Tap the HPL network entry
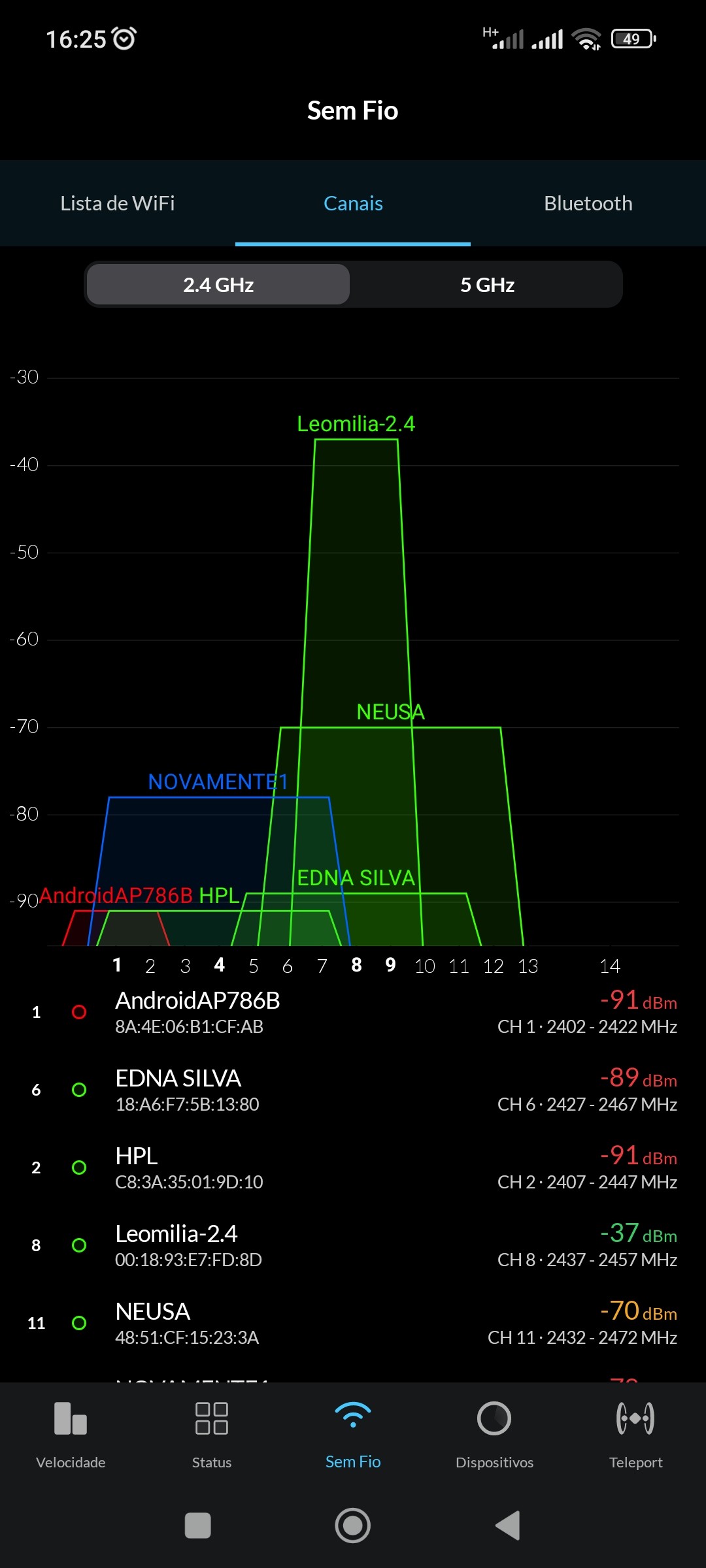This screenshot has width=706, height=1568. click(353, 1168)
